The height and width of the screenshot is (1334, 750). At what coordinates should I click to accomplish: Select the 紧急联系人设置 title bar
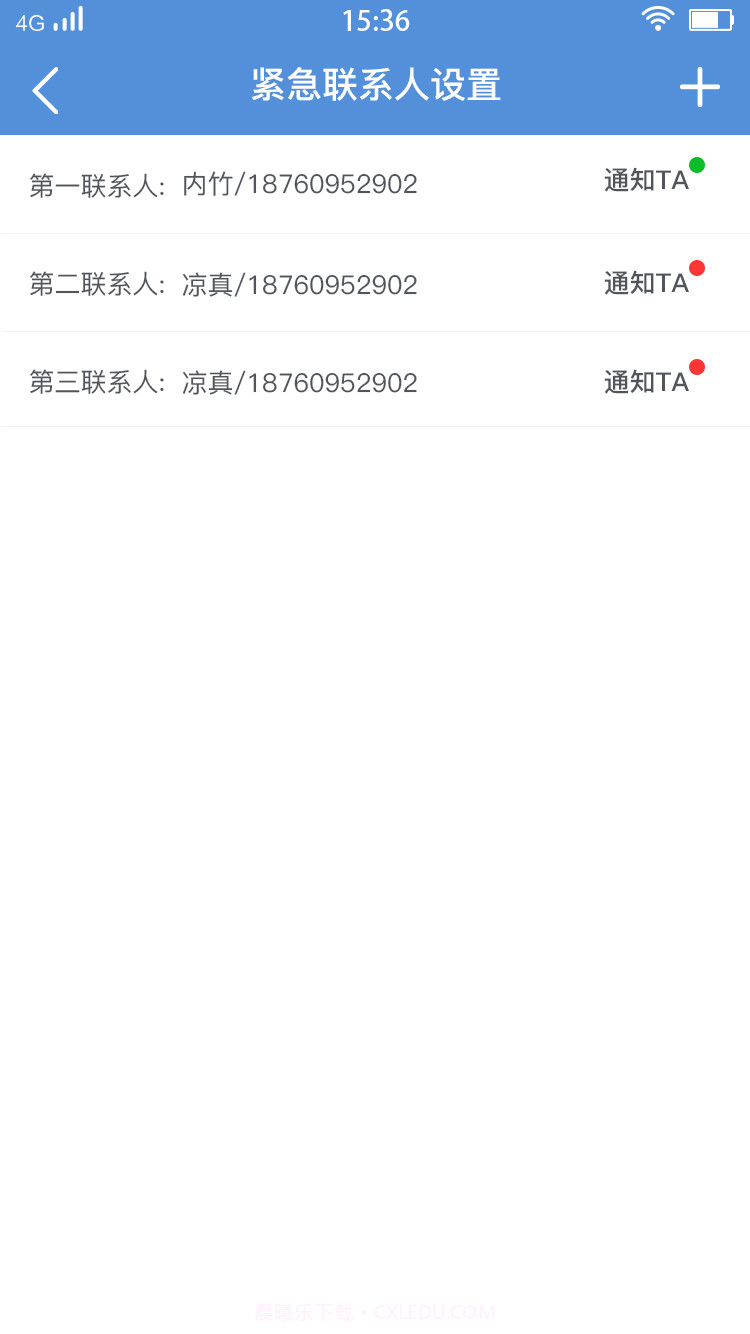375,87
